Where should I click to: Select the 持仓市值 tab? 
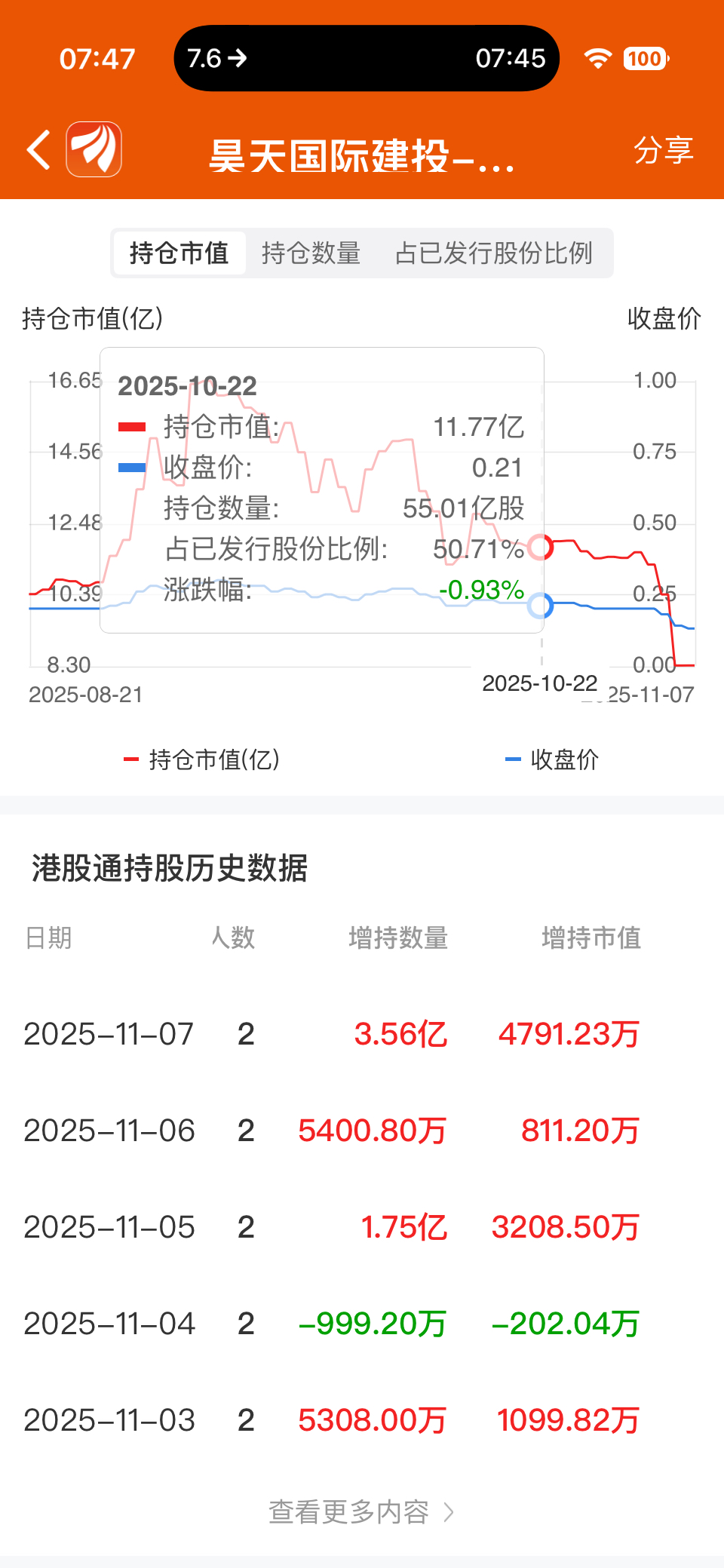tap(179, 253)
